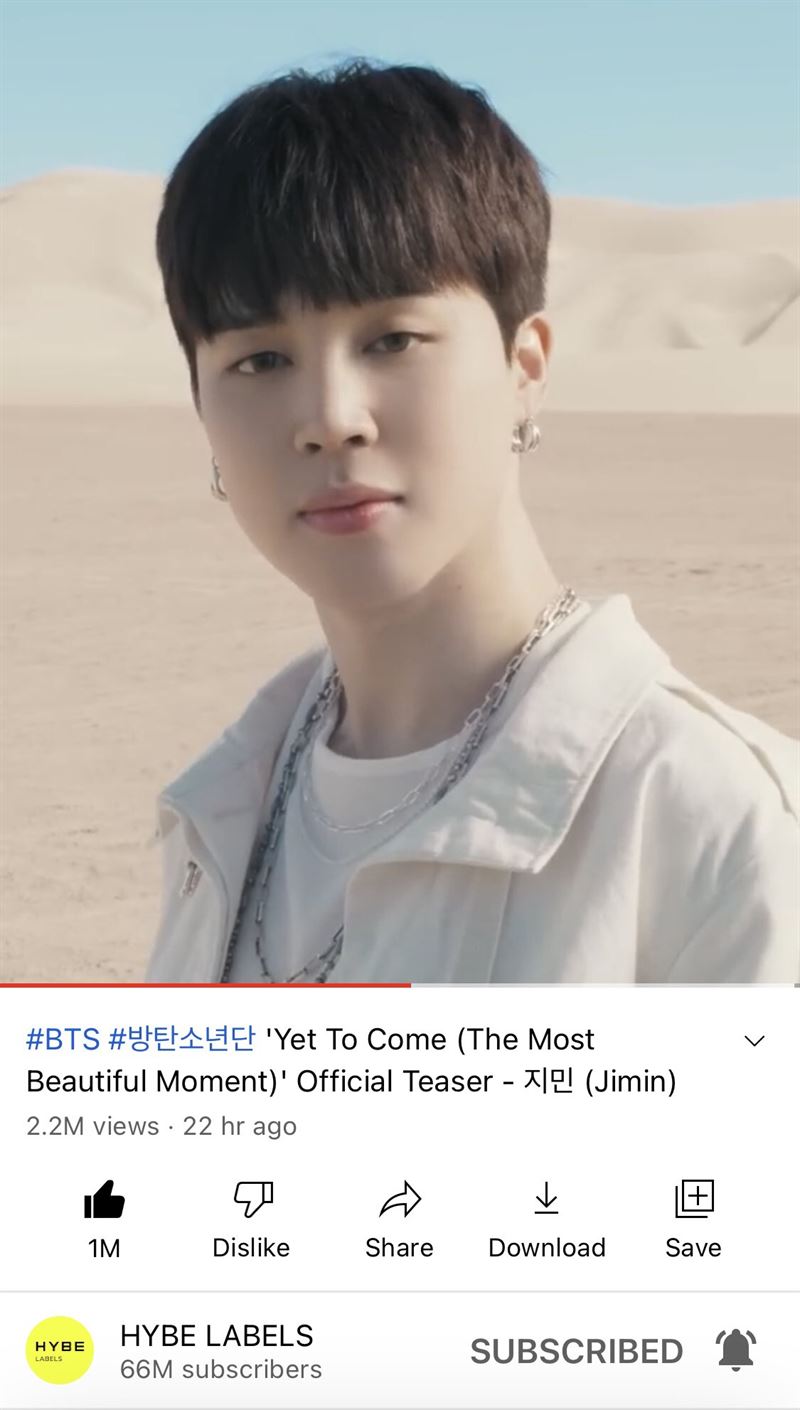The height and width of the screenshot is (1410, 800).
Task: Open the #방탄소년단 hashtag link
Action: click(181, 1040)
